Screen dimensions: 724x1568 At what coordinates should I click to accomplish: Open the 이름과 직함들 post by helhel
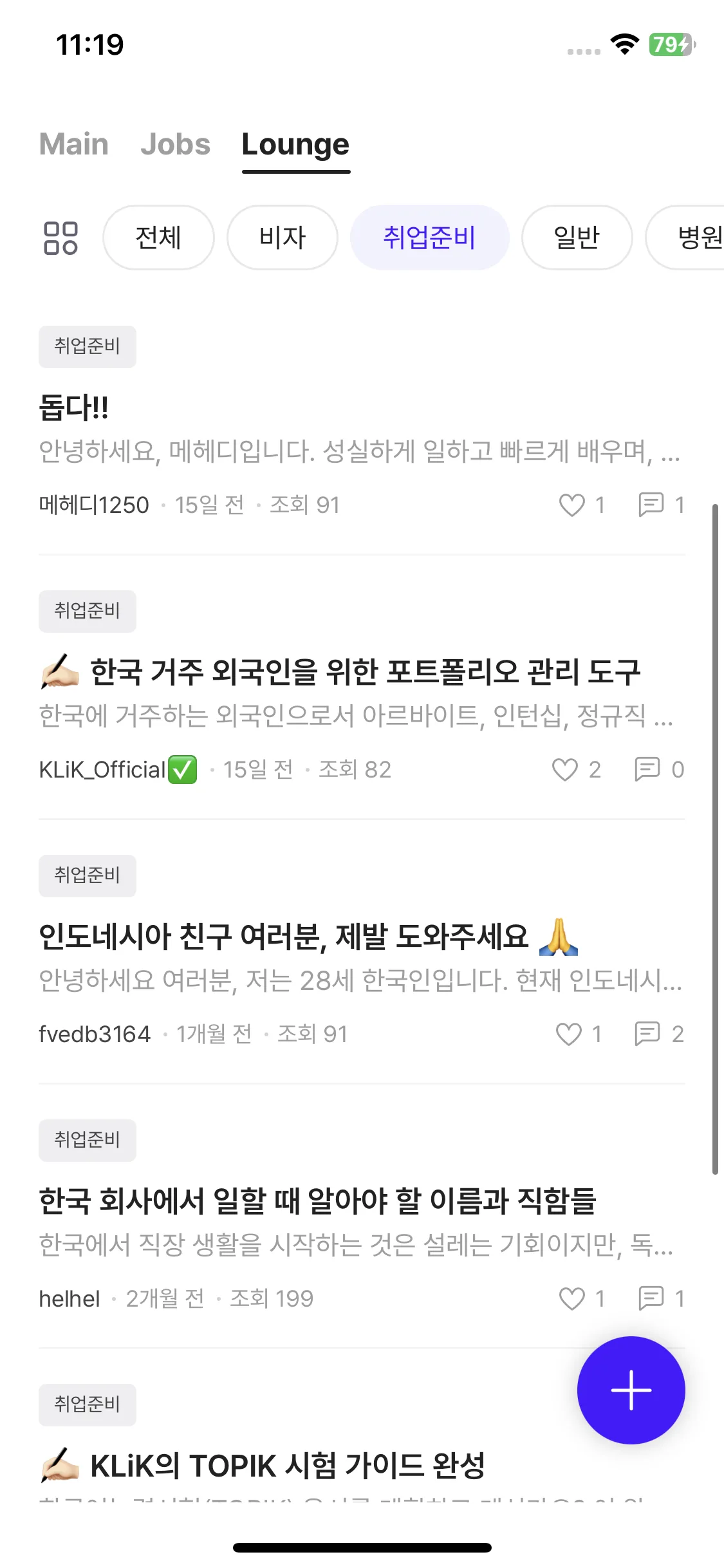(317, 1201)
